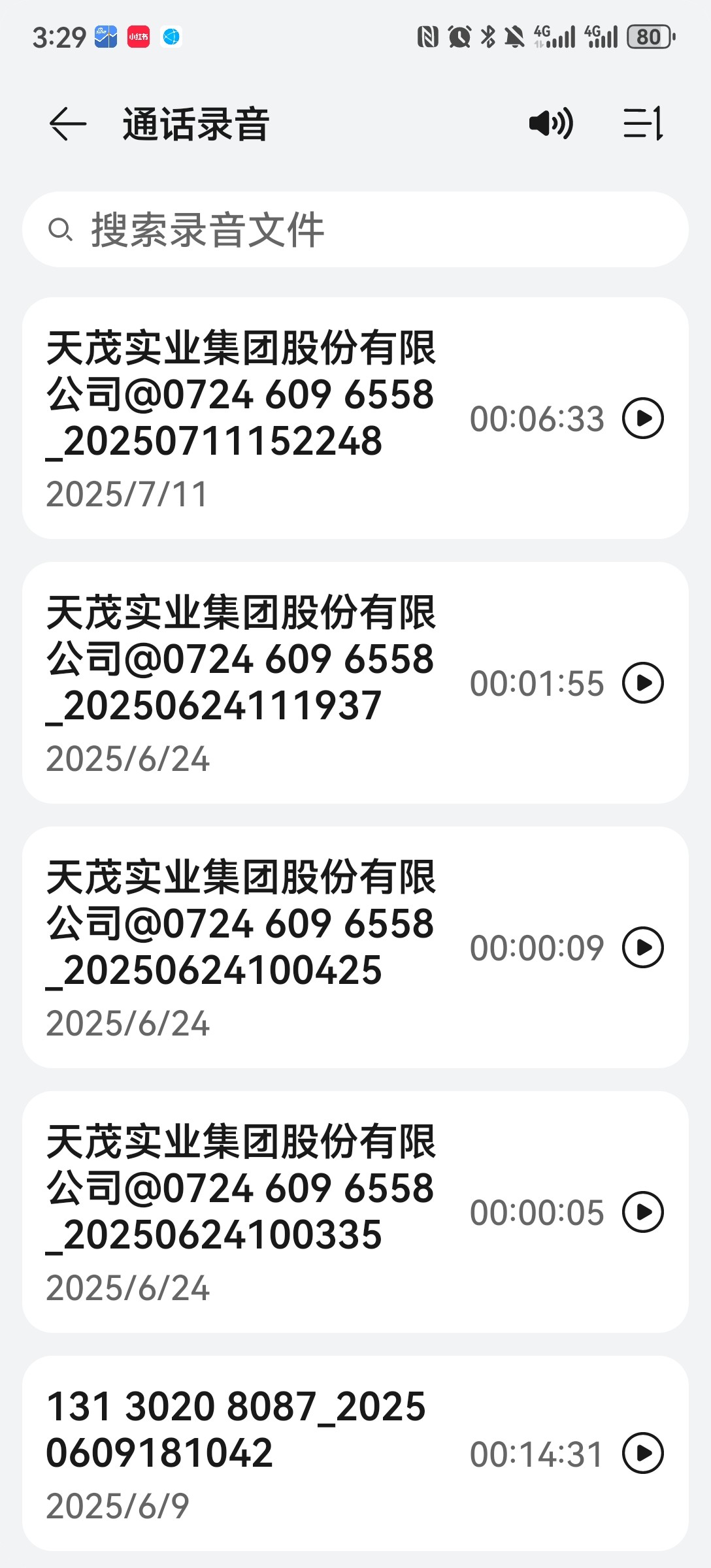Image resolution: width=711 pixels, height=1568 pixels.
Task: Play the 00:06:33 recording
Action: click(643, 418)
